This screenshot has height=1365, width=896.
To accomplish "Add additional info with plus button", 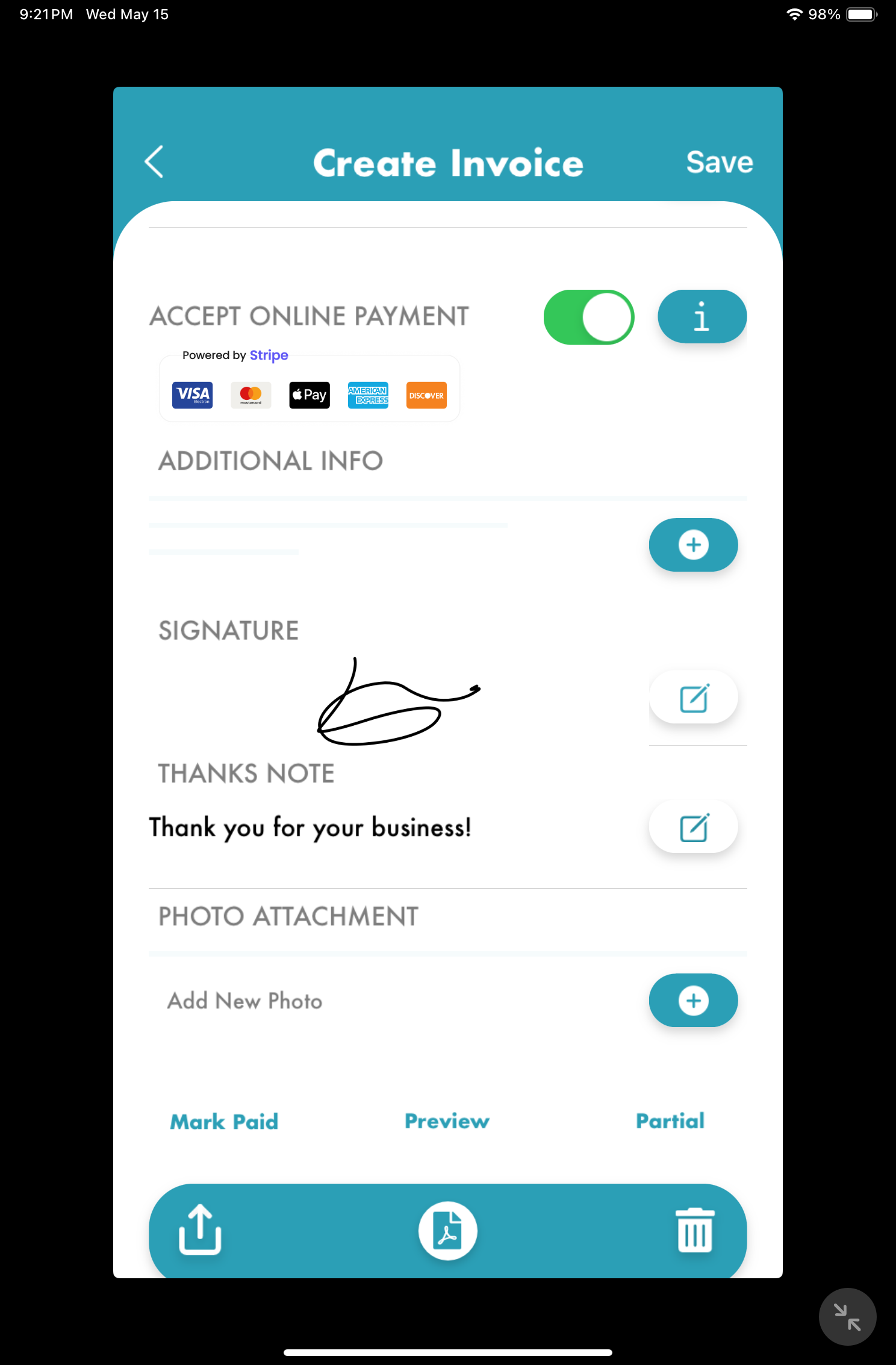I will (x=693, y=545).
